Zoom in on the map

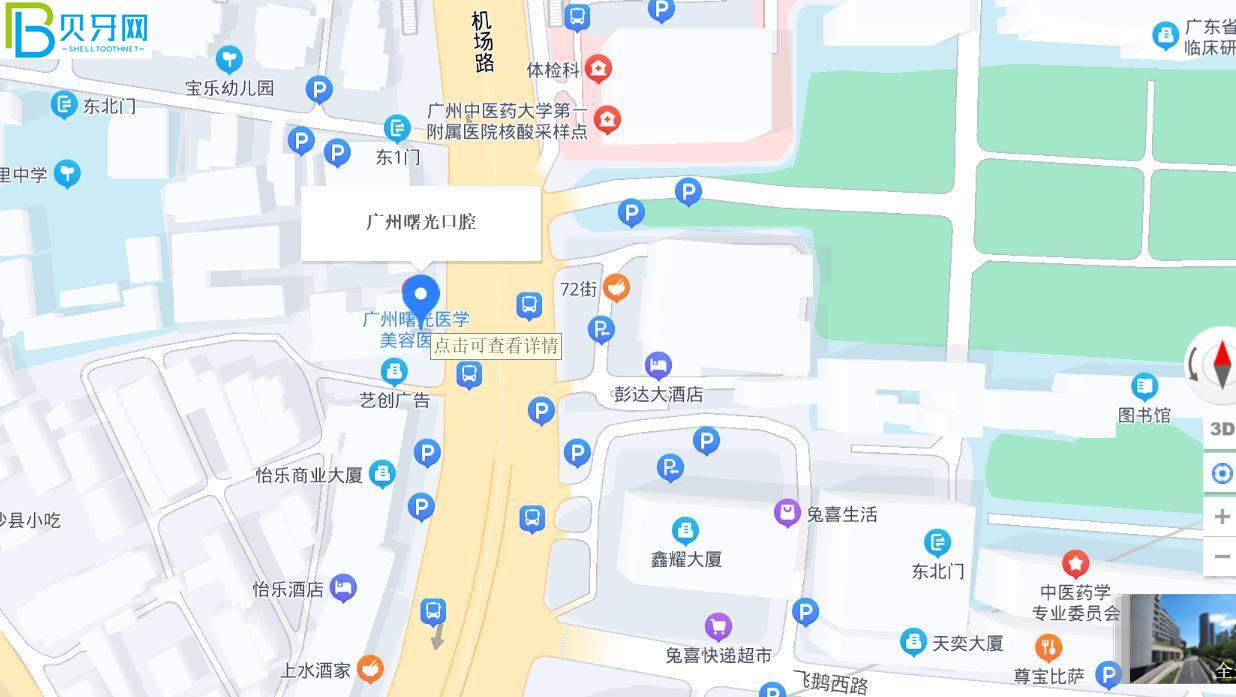click(x=1221, y=516)
